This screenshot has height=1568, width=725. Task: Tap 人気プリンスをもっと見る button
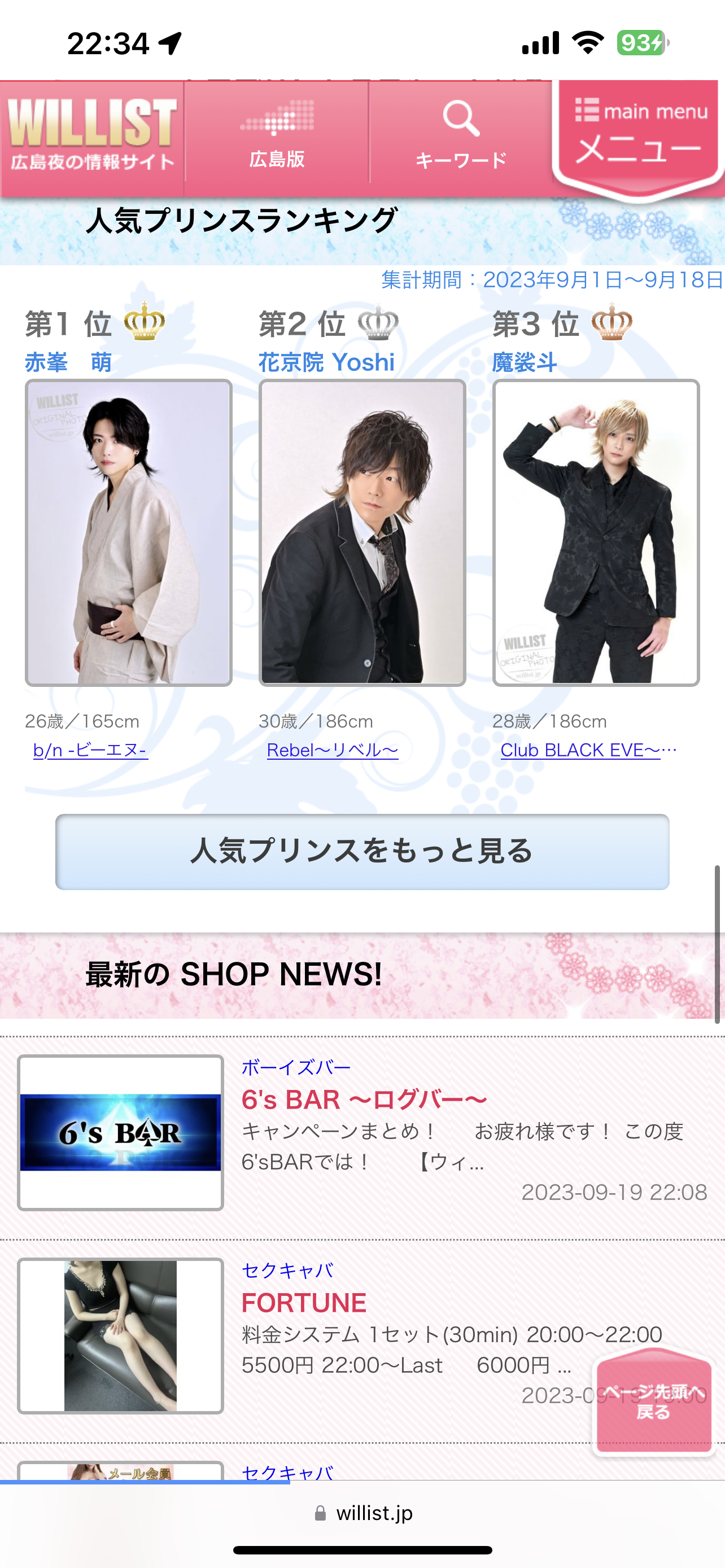click(362, 851)
